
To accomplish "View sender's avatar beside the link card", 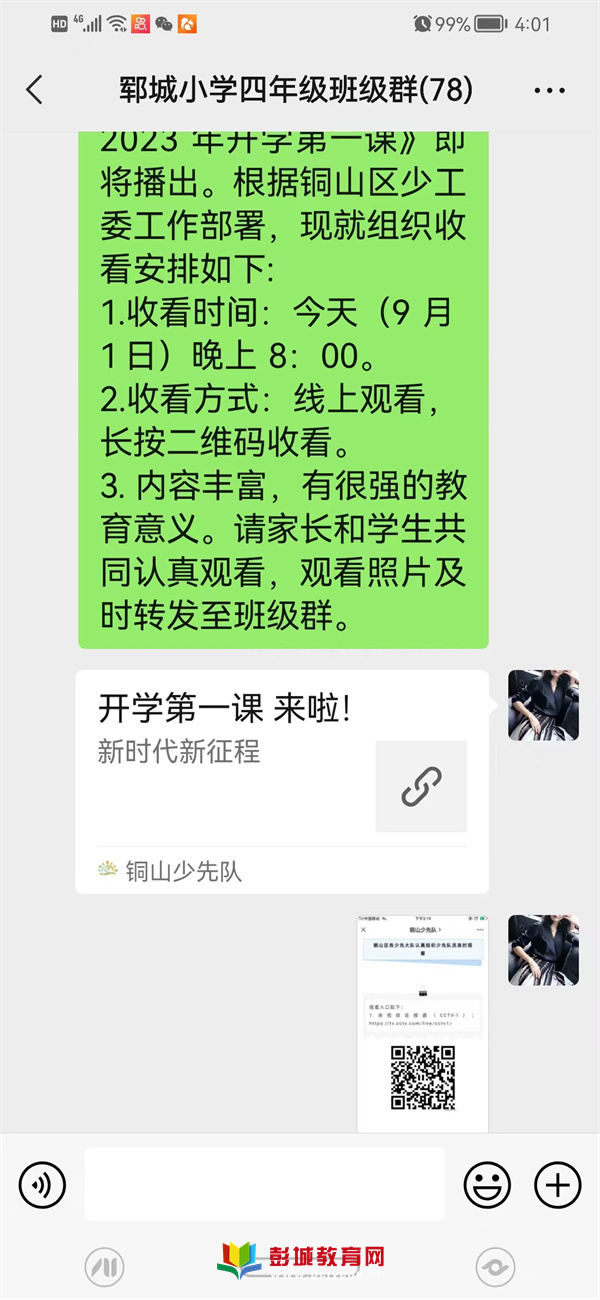I will pos(543,705).
